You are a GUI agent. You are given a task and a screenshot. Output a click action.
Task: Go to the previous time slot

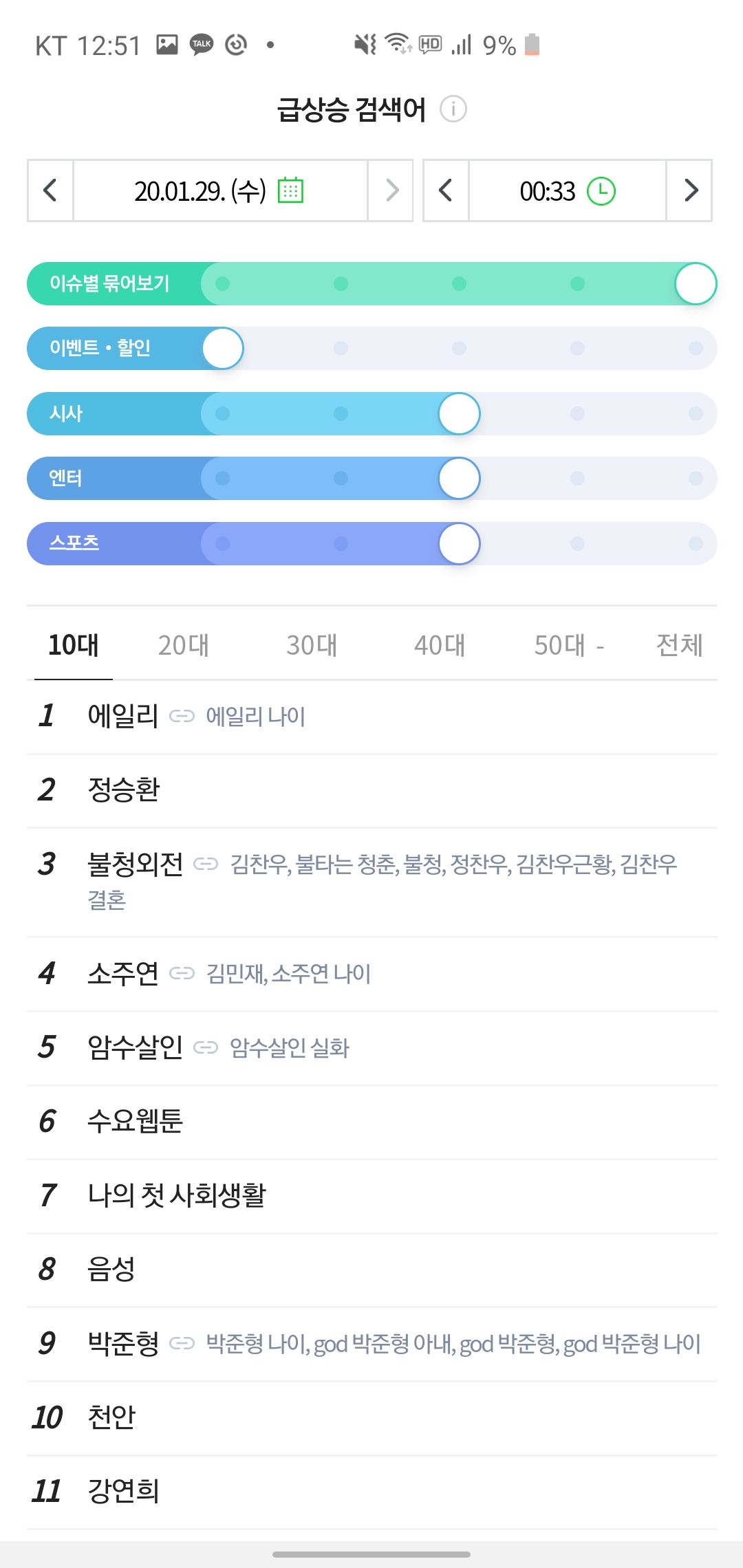point(446,190)
